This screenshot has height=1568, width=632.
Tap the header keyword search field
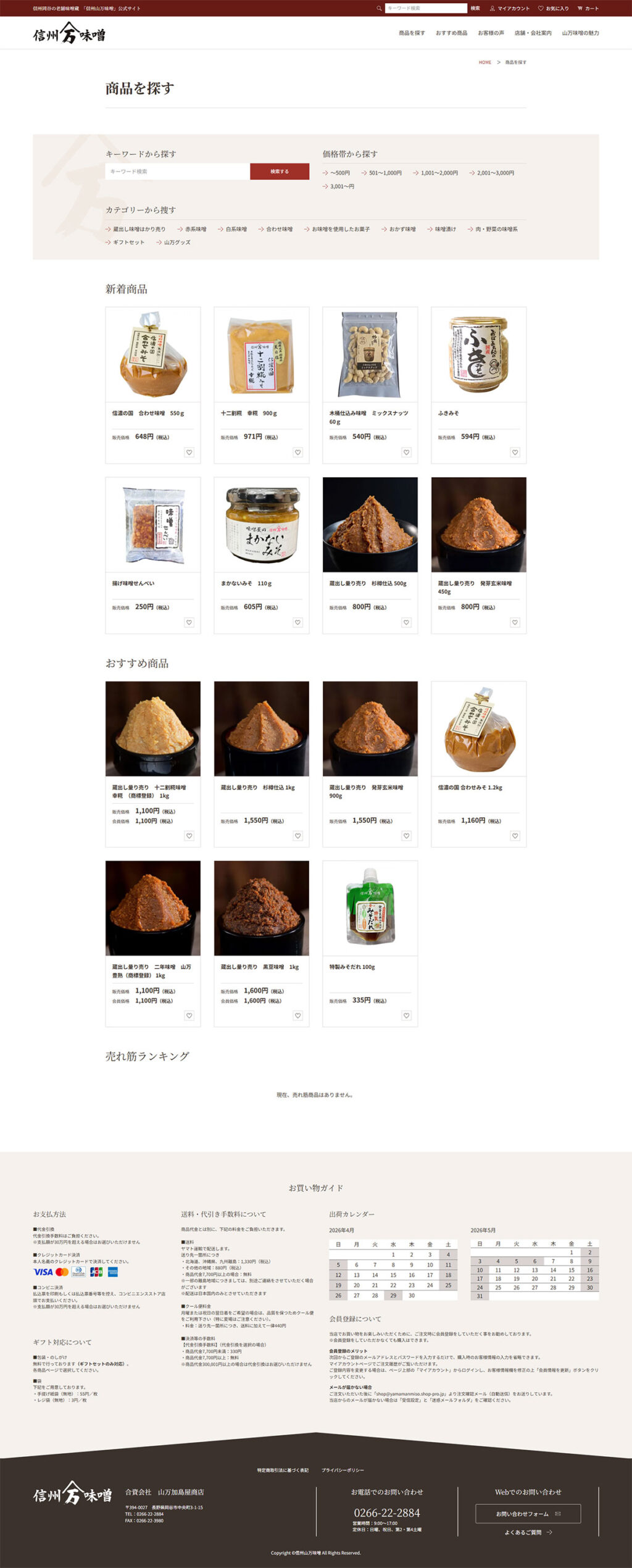(x=425, y=8)
